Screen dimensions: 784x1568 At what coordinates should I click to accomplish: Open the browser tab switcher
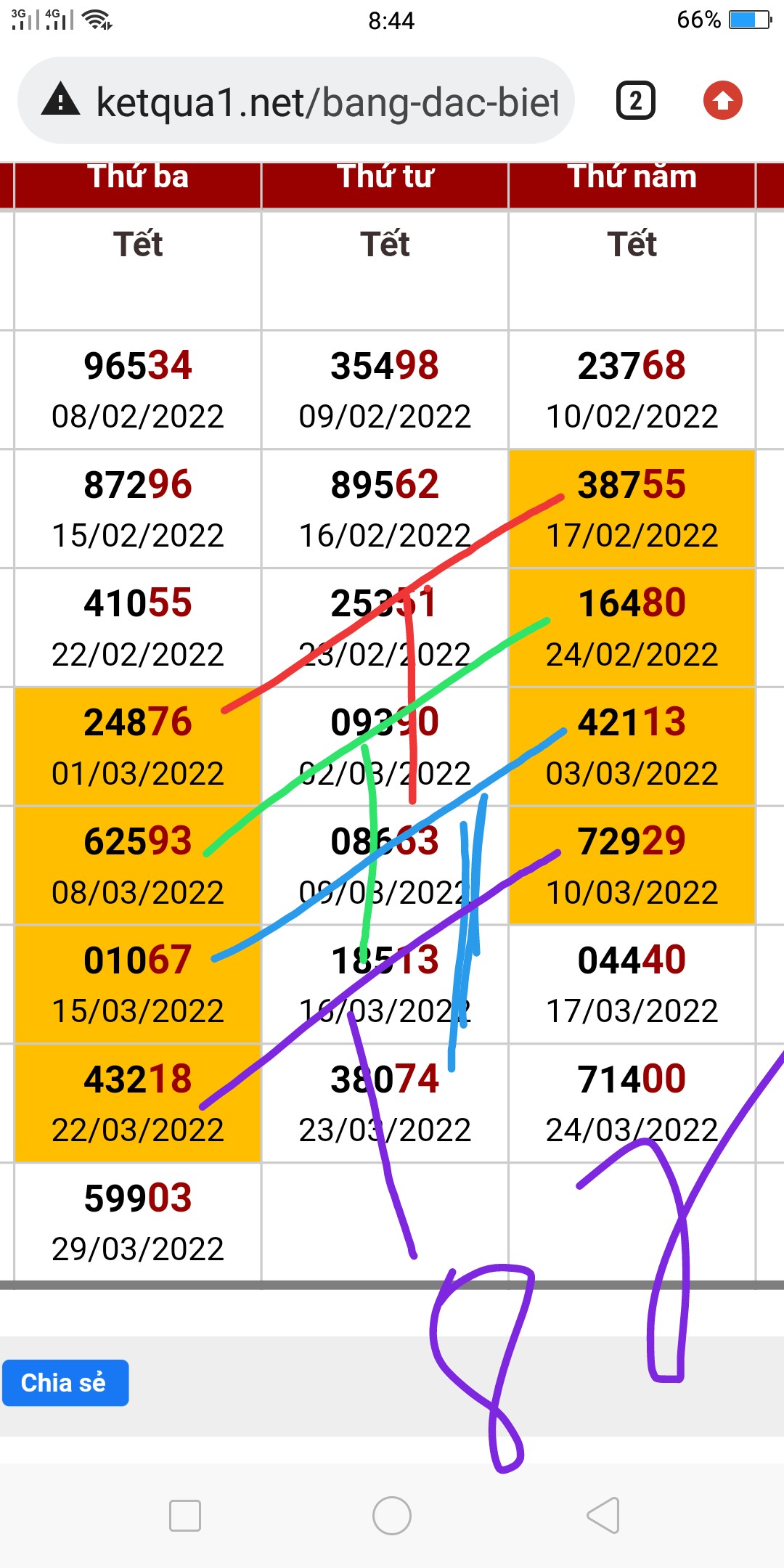coord(635,101)
